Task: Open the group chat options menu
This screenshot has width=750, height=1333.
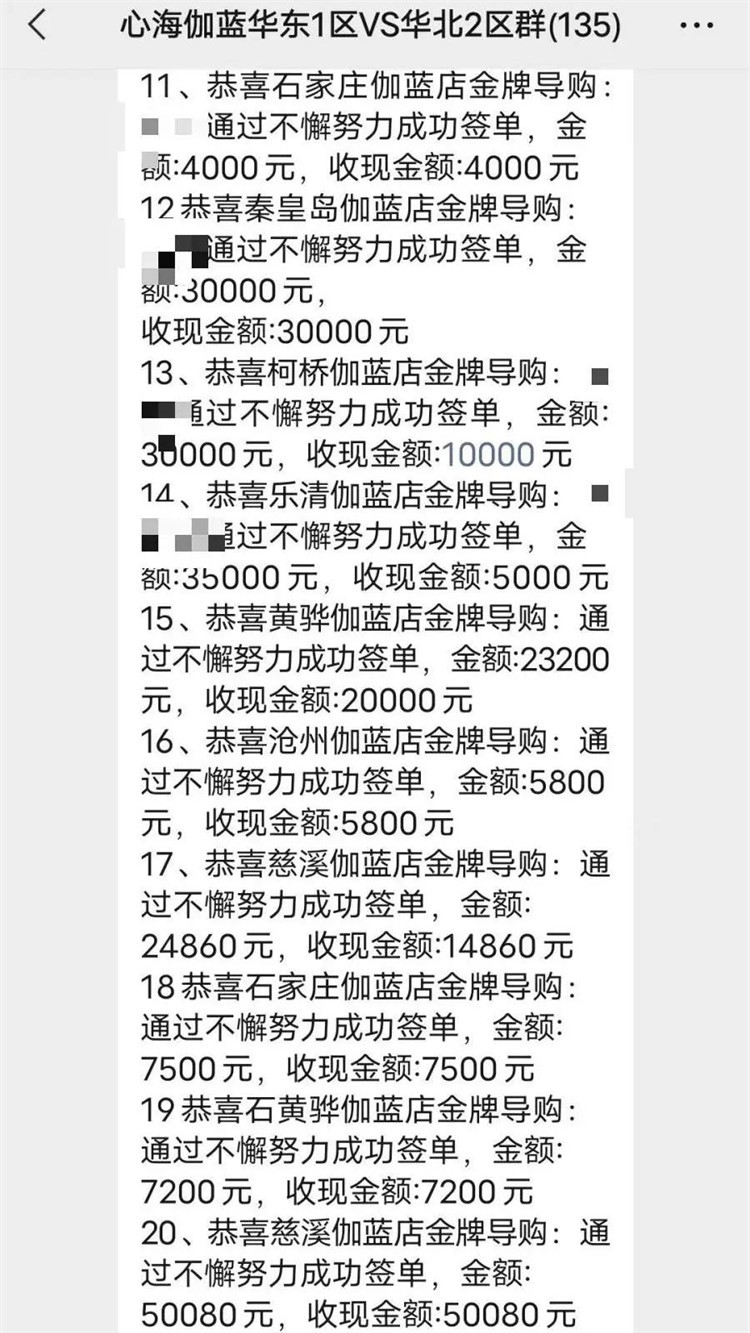Action: point(696,26)
